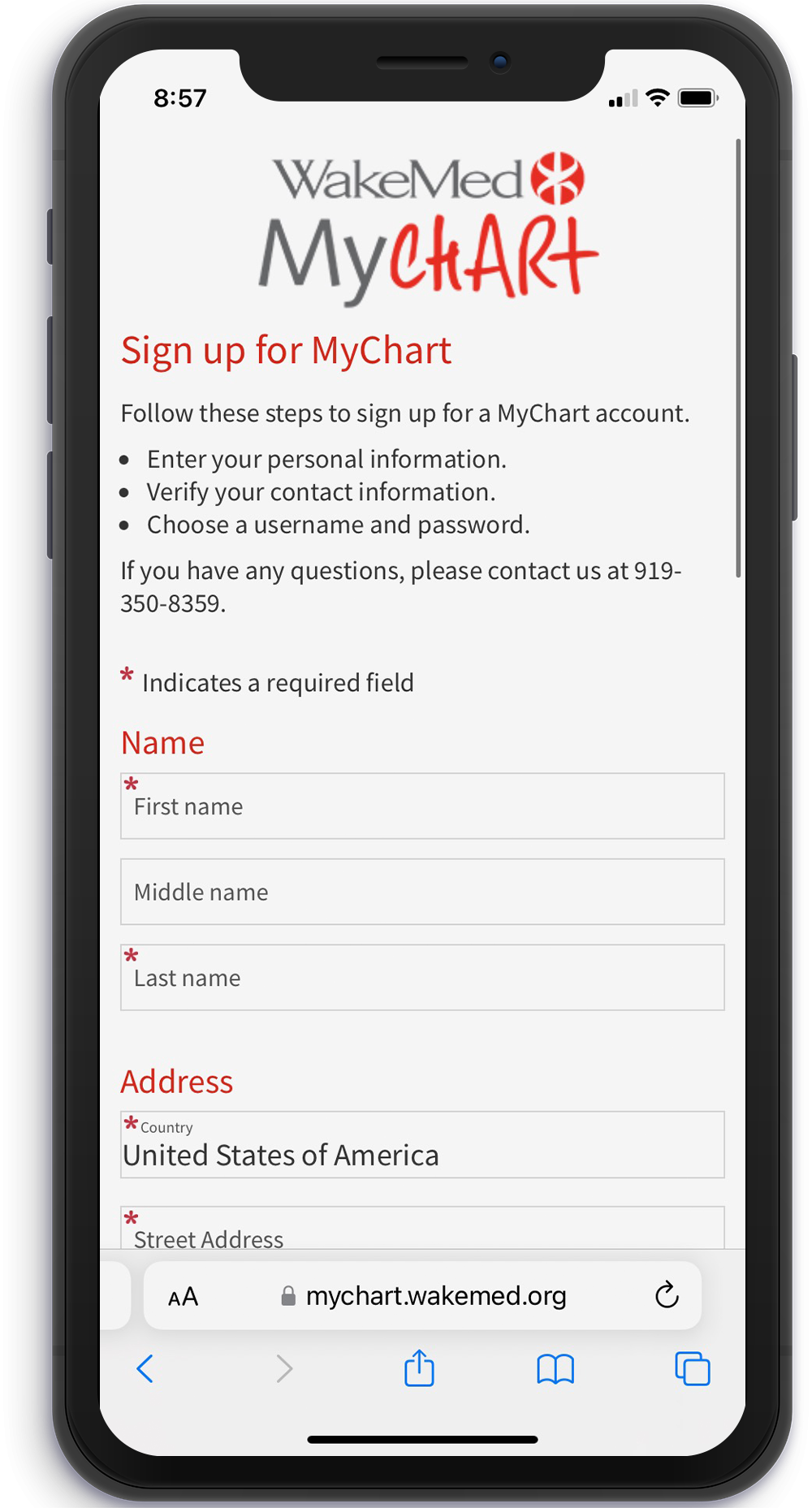Reload the page

[x=667, y=1295]
